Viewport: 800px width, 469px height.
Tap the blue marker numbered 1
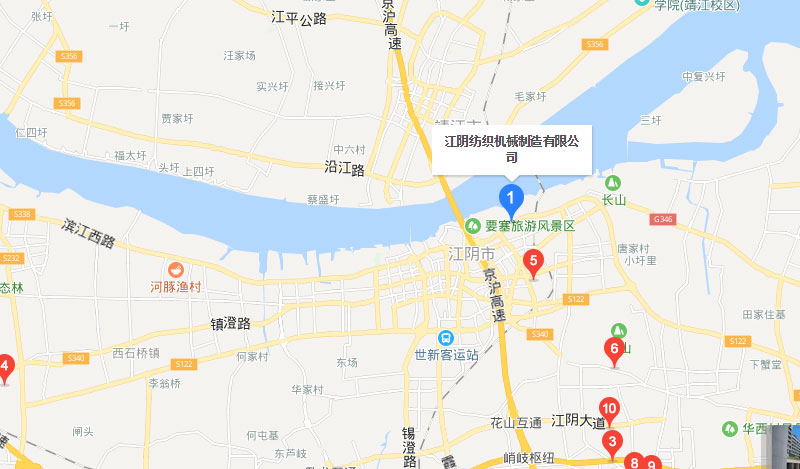coord(511,198)
